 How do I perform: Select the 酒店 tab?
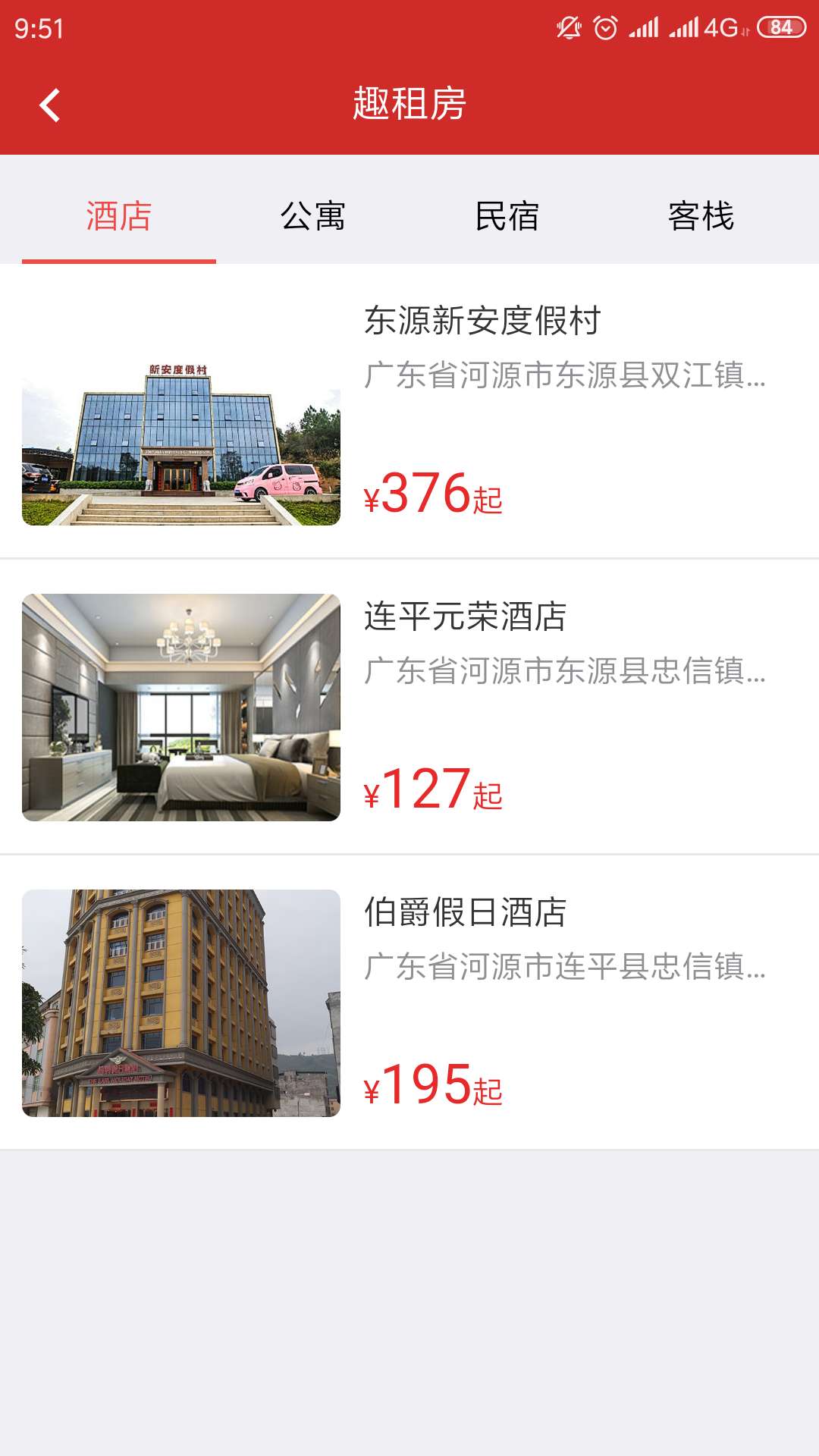[119, 216]
